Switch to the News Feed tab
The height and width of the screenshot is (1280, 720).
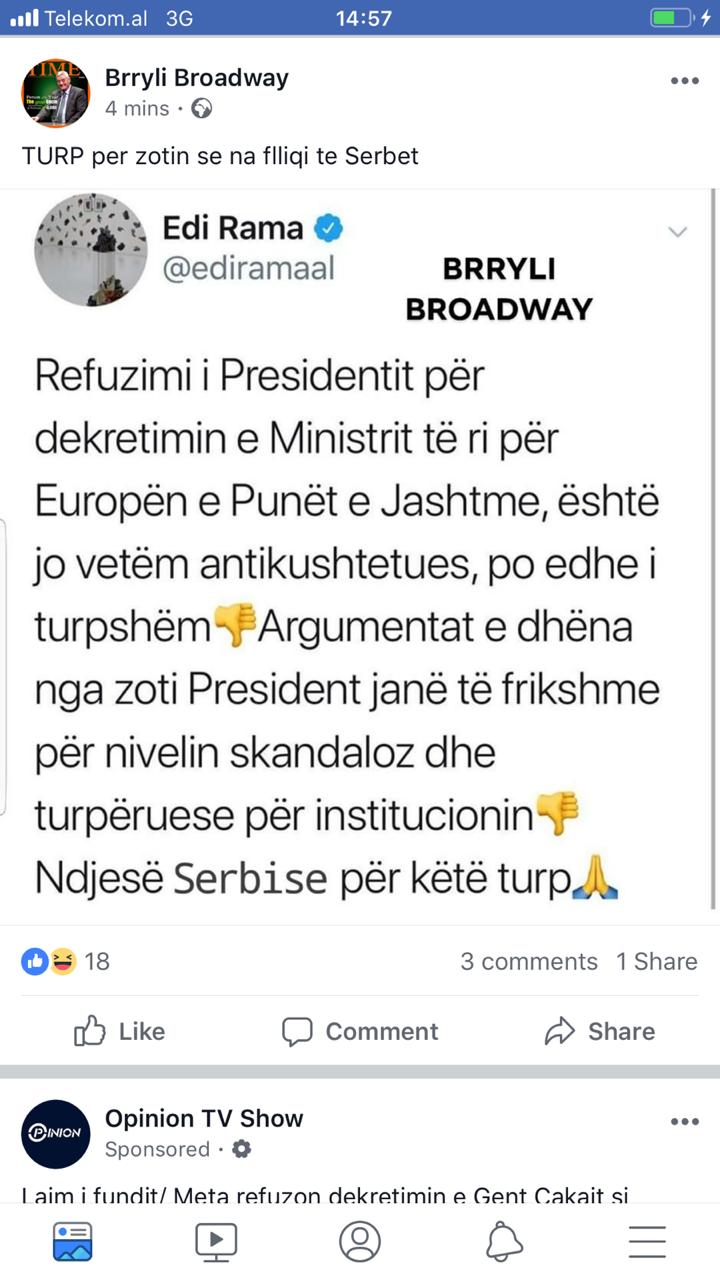click(72, 1241)
